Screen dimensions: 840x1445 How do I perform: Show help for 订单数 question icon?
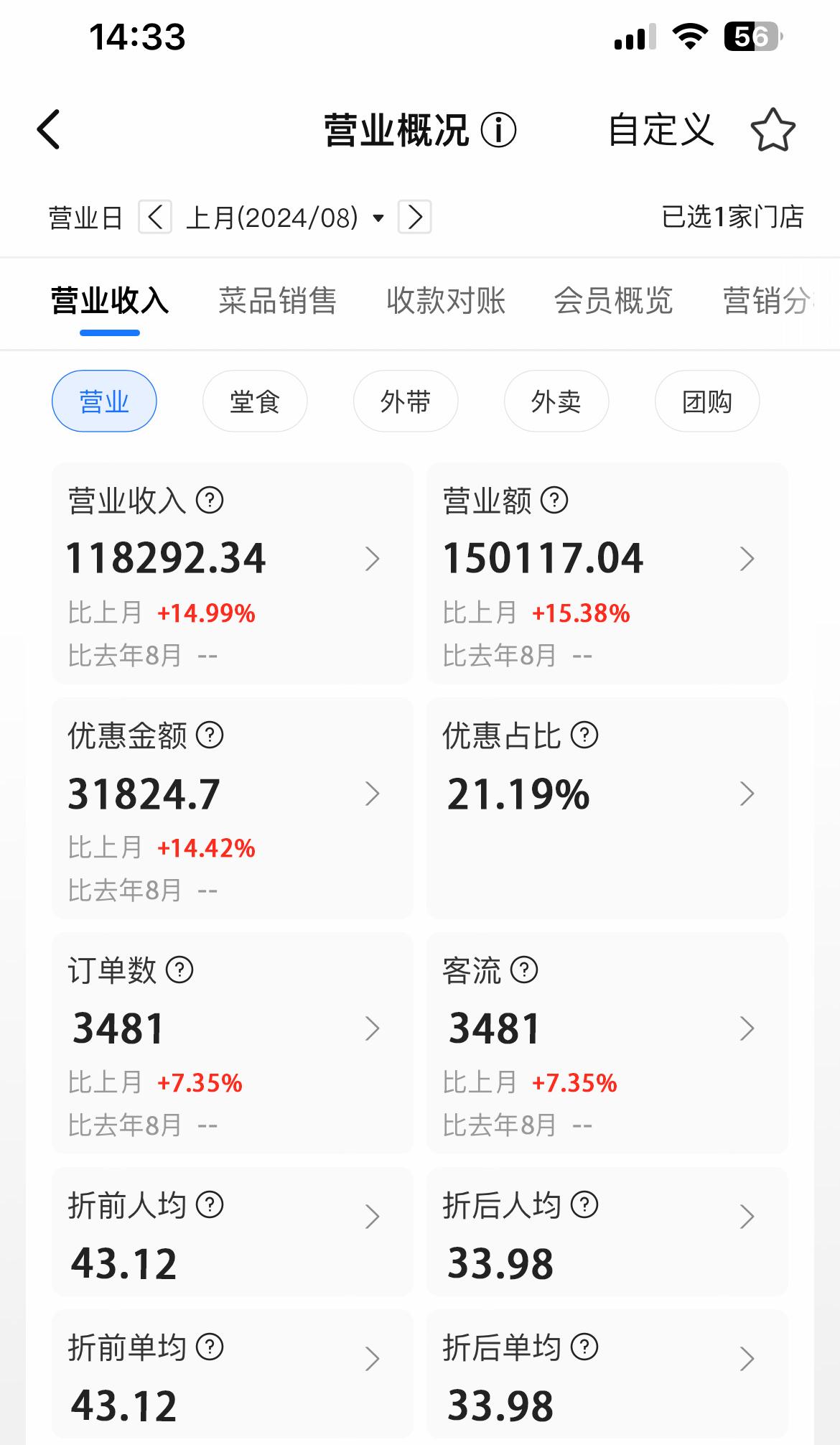(x=179, y=970)
